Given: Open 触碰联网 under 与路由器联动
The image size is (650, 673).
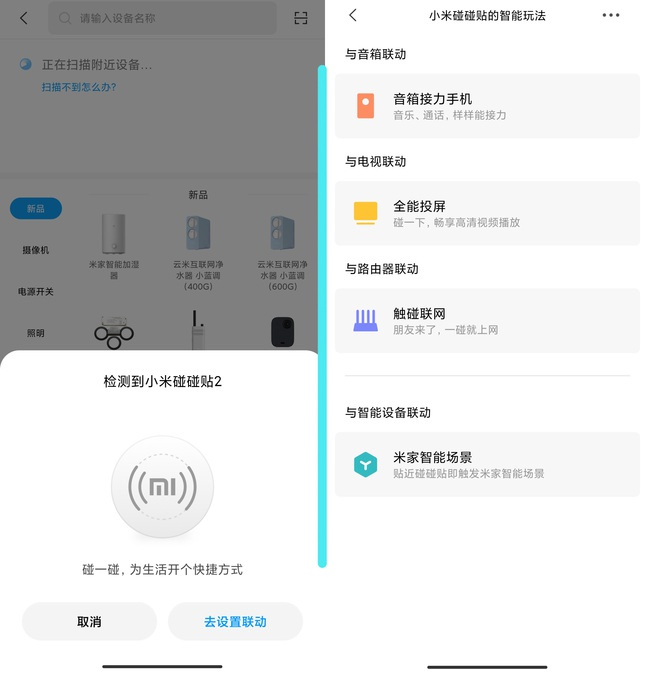Looking at the screenshot, I should click(x=487, y=321).
